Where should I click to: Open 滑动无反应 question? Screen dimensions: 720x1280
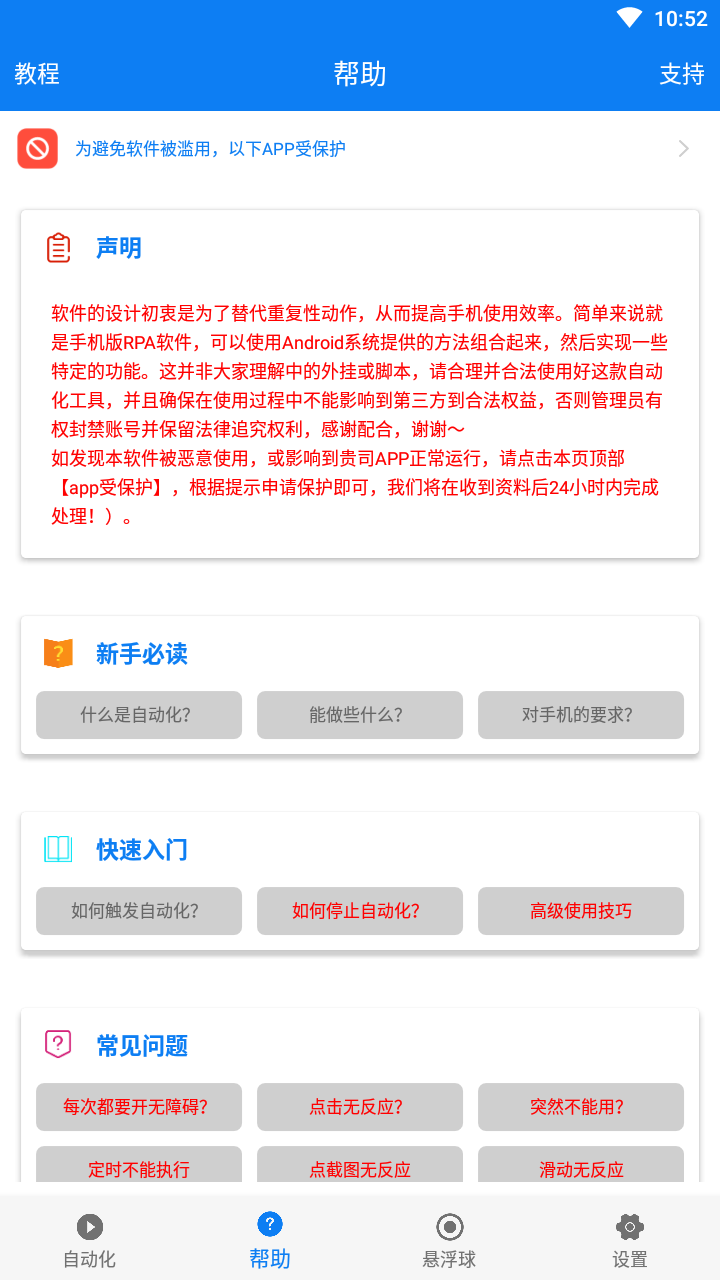[x=581, y=1167]
